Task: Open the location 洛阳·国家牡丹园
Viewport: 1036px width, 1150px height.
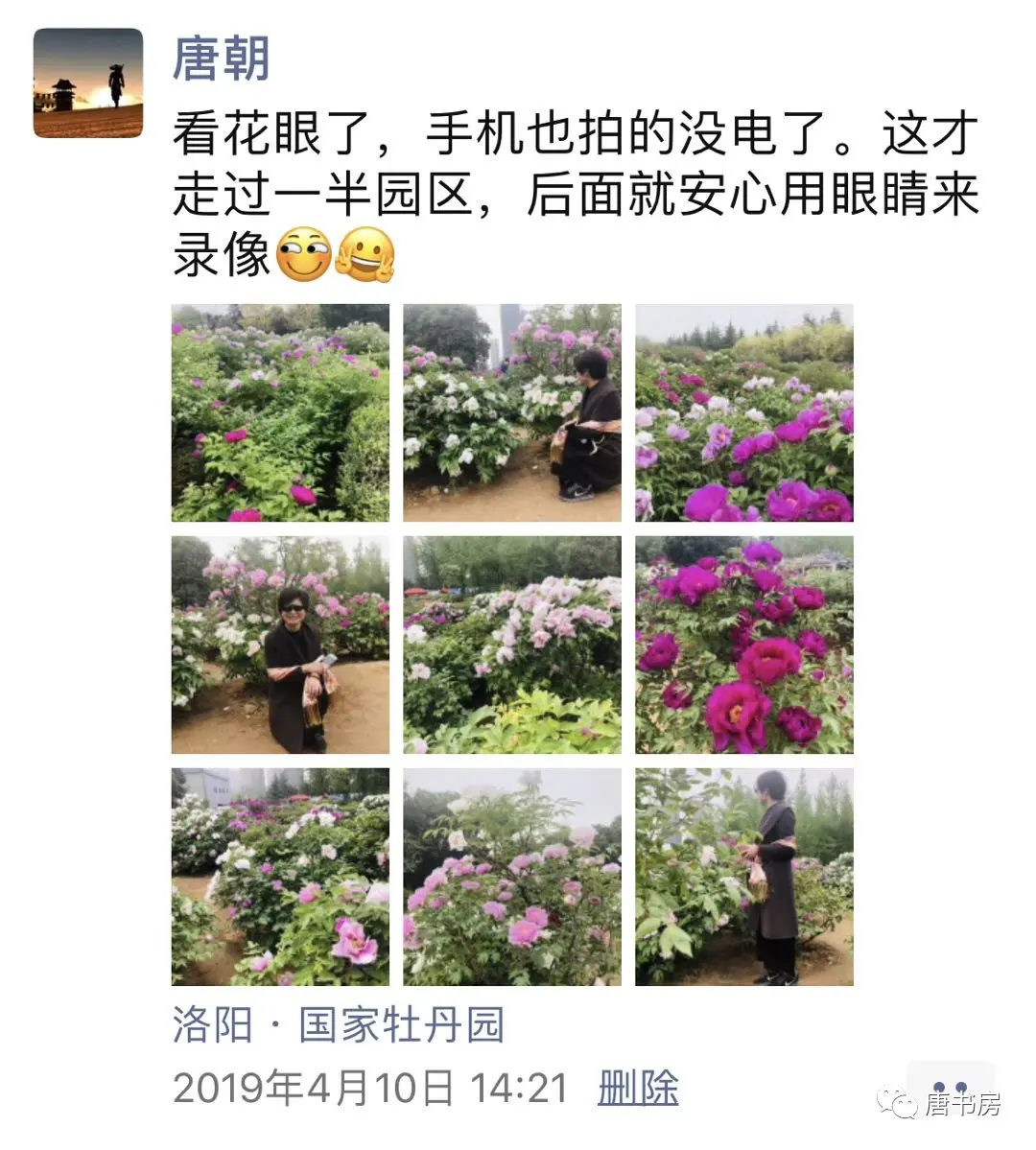Action: coord(338,1024)
